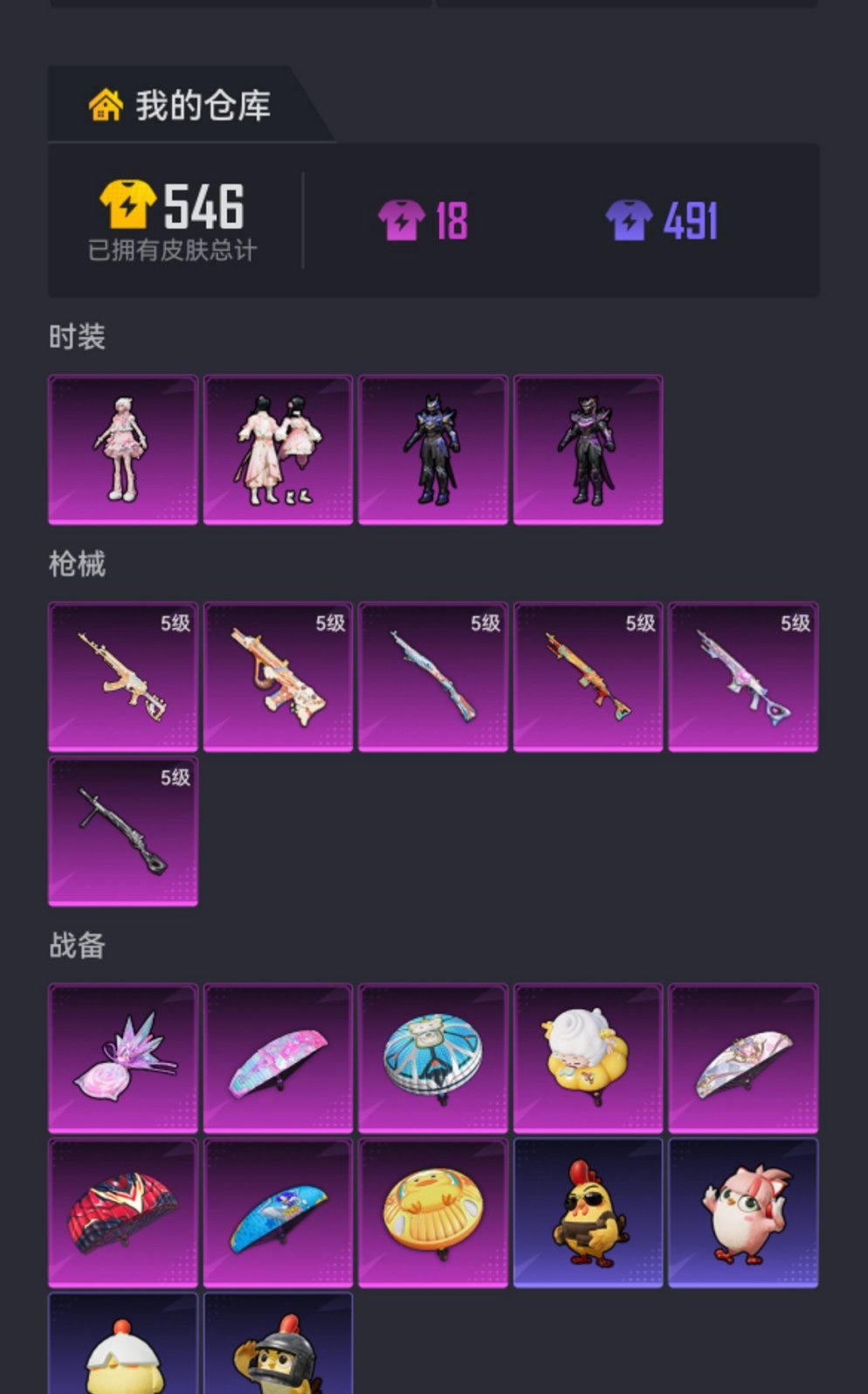This screenshot has width=868, height=1394.
Task: Open the blue round parachute item
Action: point(433,1058)
